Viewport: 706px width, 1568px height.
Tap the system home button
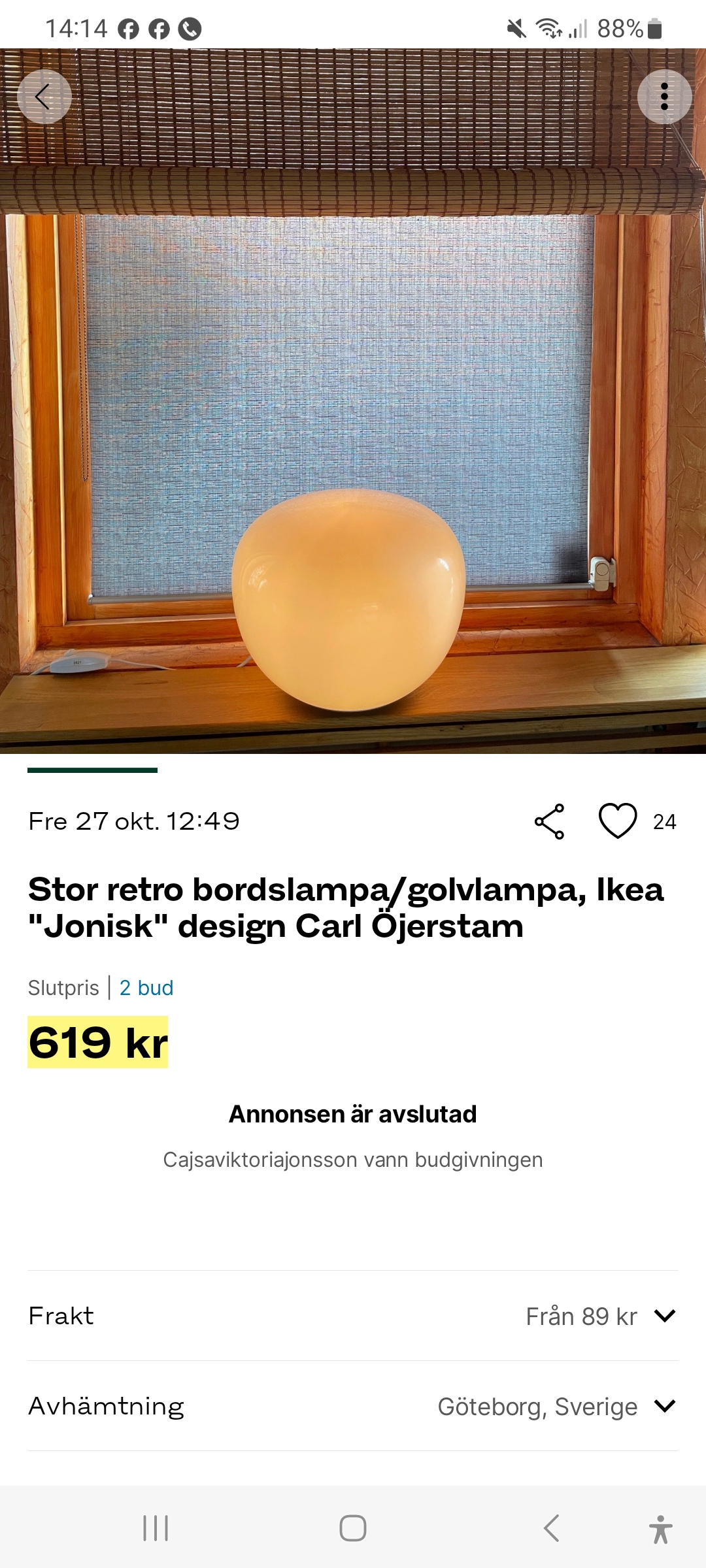click(353, 1528)
